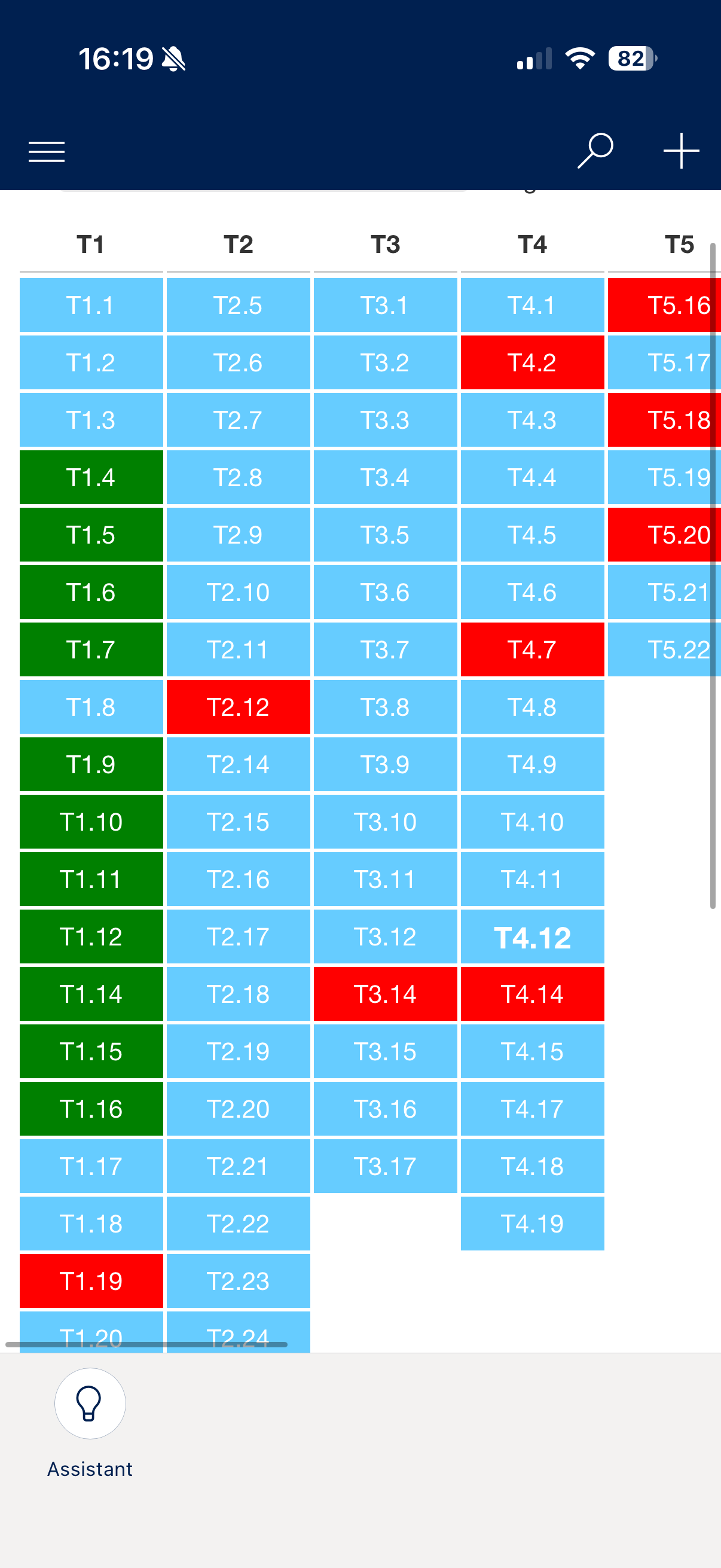Open the red T1.19 tile
Viewport: 721px width, 1568px height.
pyautogui.click(x=91, y=1281)
